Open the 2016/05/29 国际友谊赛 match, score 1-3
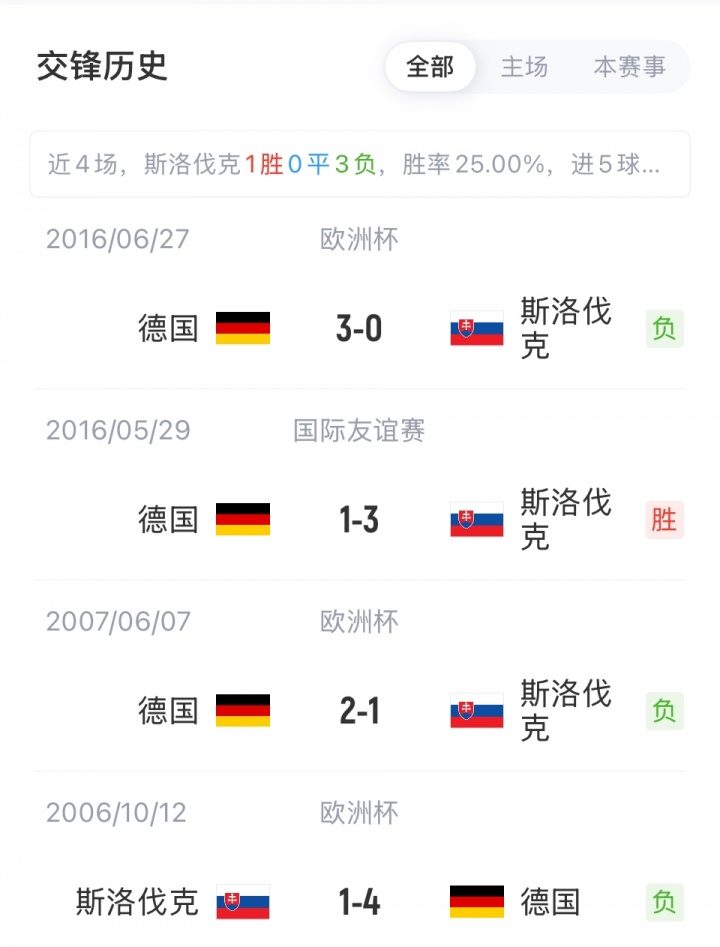This screenshot has width=720, height=947. pos(359,520)
